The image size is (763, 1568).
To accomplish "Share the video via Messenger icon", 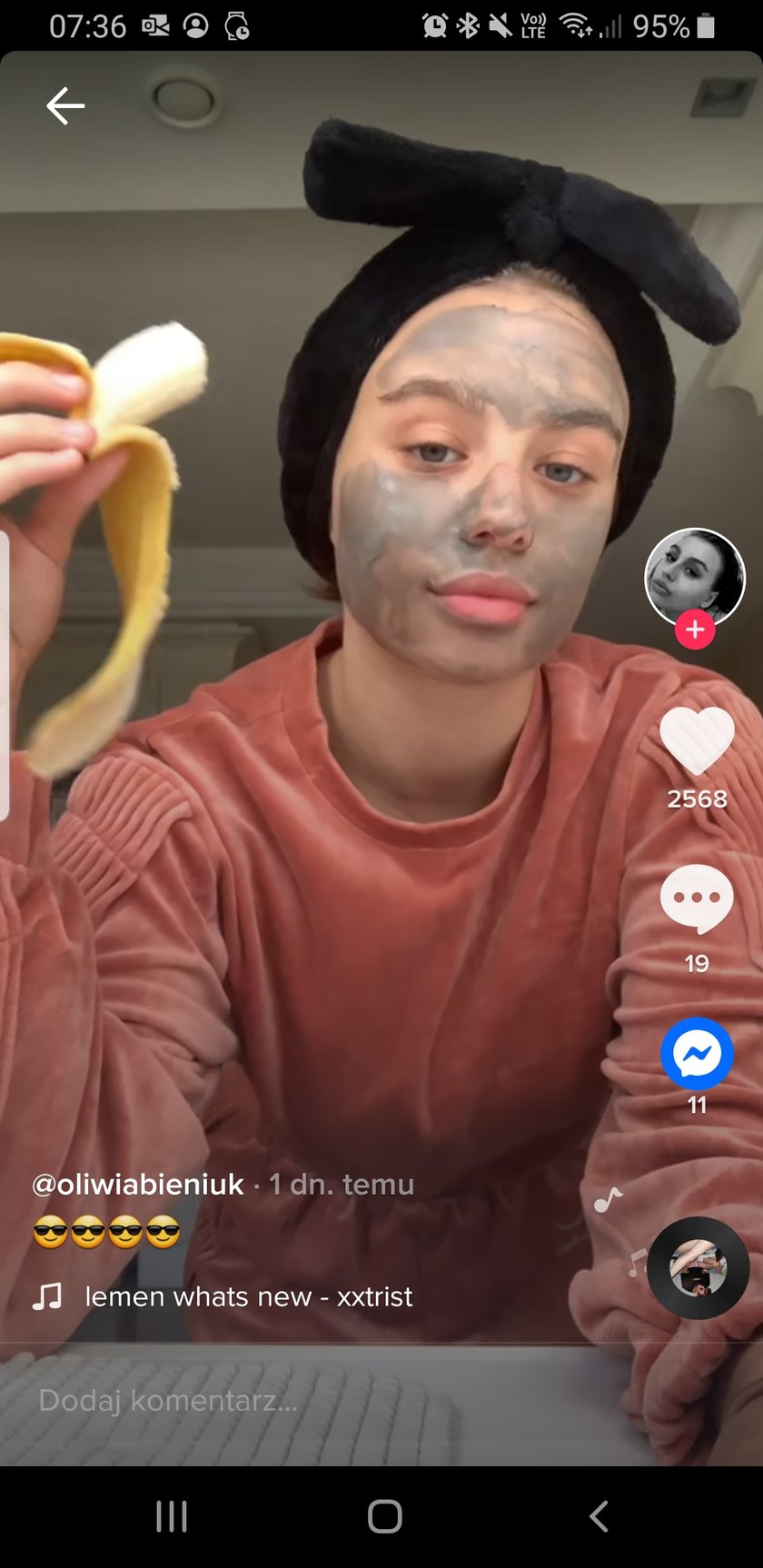I will point(697,1054).
